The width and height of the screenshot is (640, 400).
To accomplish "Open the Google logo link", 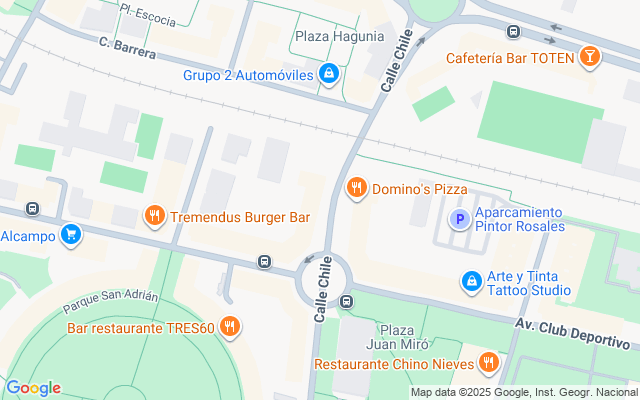I will pos(33,388).
